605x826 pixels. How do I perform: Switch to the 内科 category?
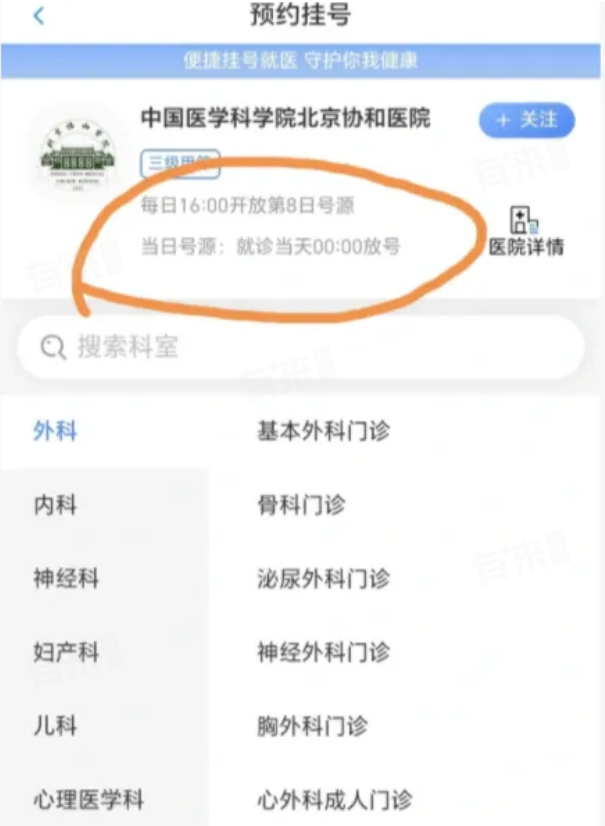(x=56, y=506)
